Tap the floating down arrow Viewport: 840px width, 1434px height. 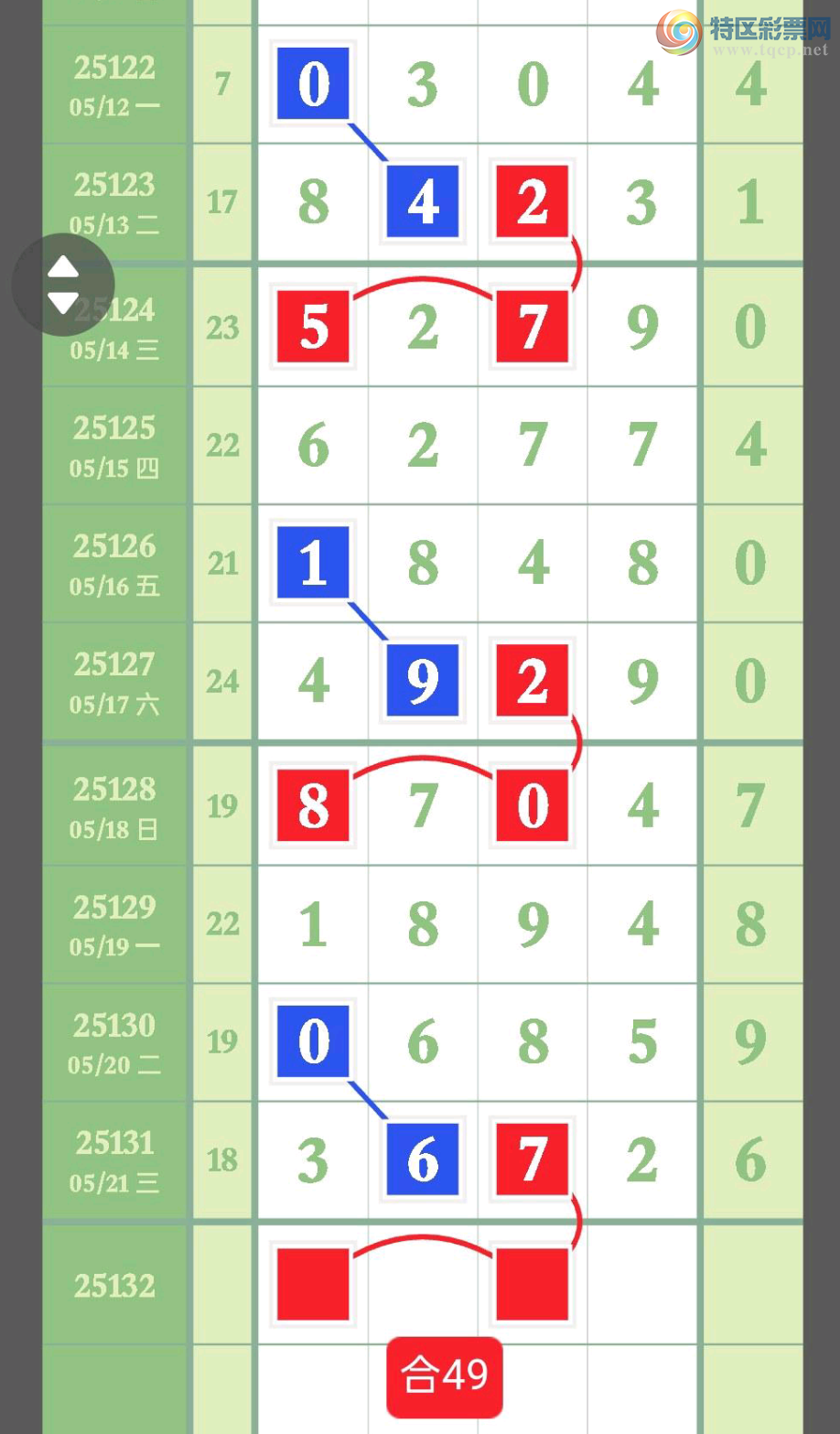click(x=63, y=304)
